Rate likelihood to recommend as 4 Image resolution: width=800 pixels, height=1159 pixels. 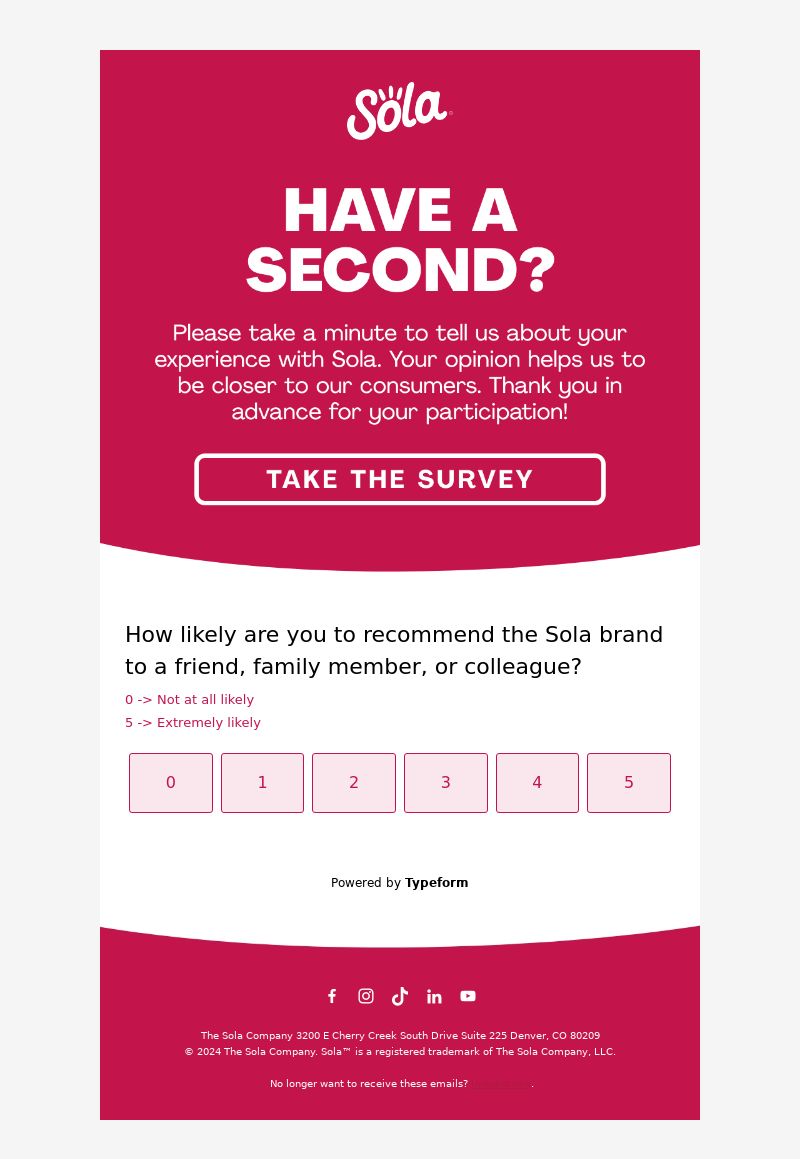click(x=537, y=783)
